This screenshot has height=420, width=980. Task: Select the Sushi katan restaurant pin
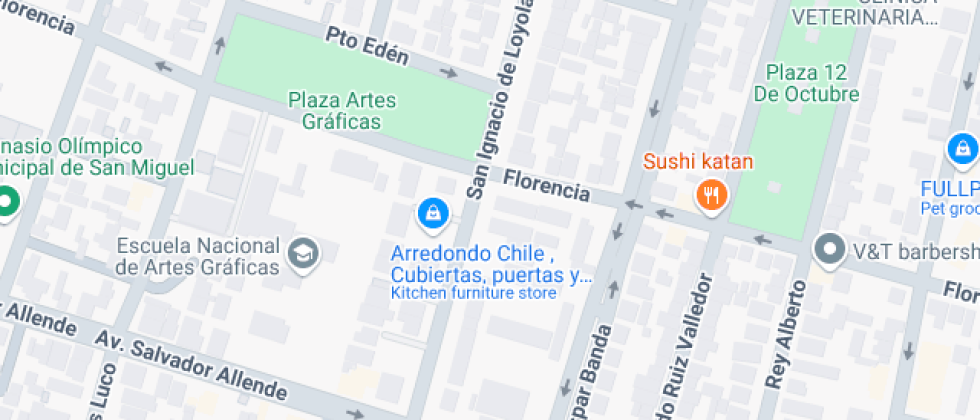(x=711, y=194)
